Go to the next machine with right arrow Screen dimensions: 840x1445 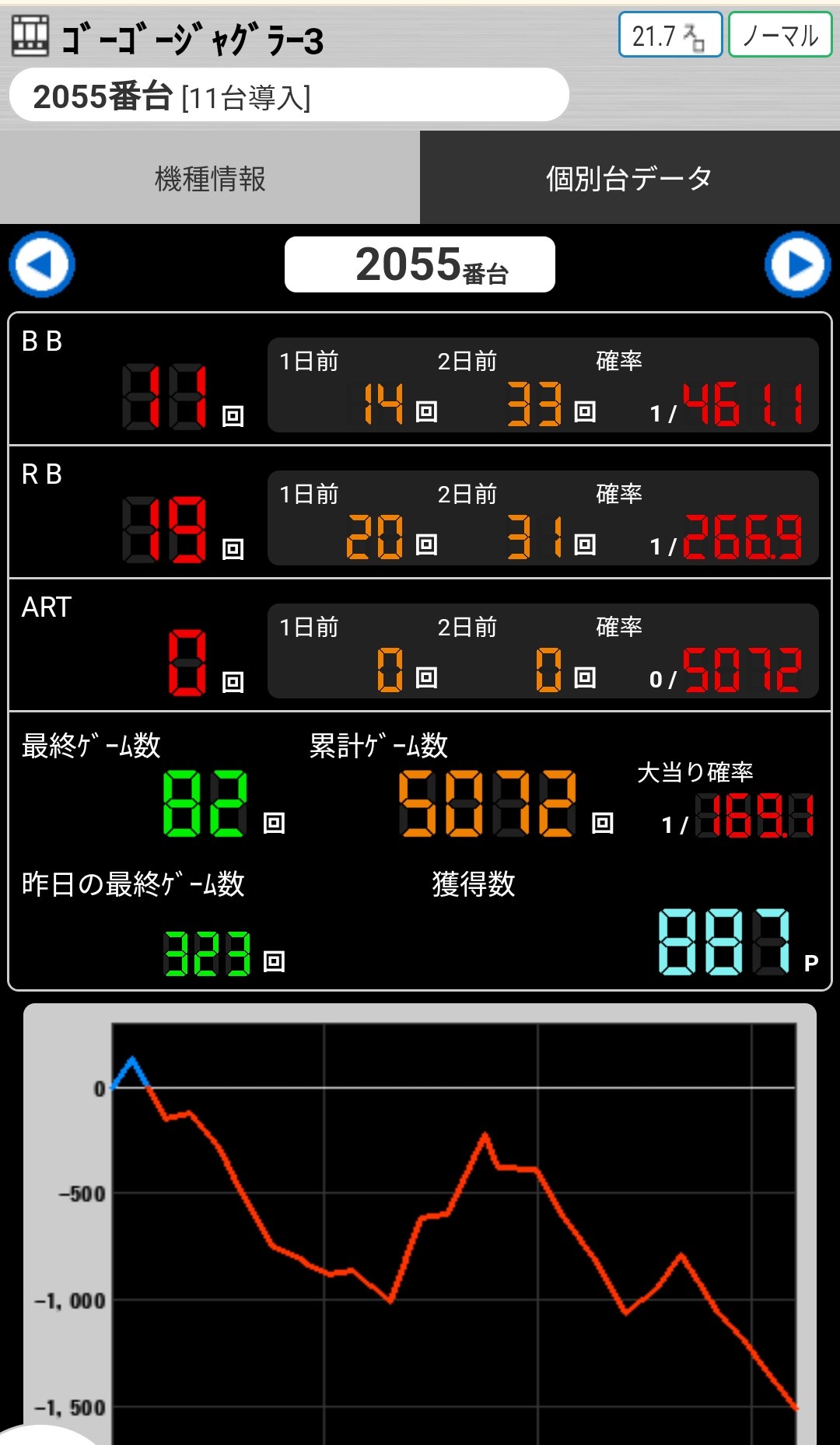(798, 264)
